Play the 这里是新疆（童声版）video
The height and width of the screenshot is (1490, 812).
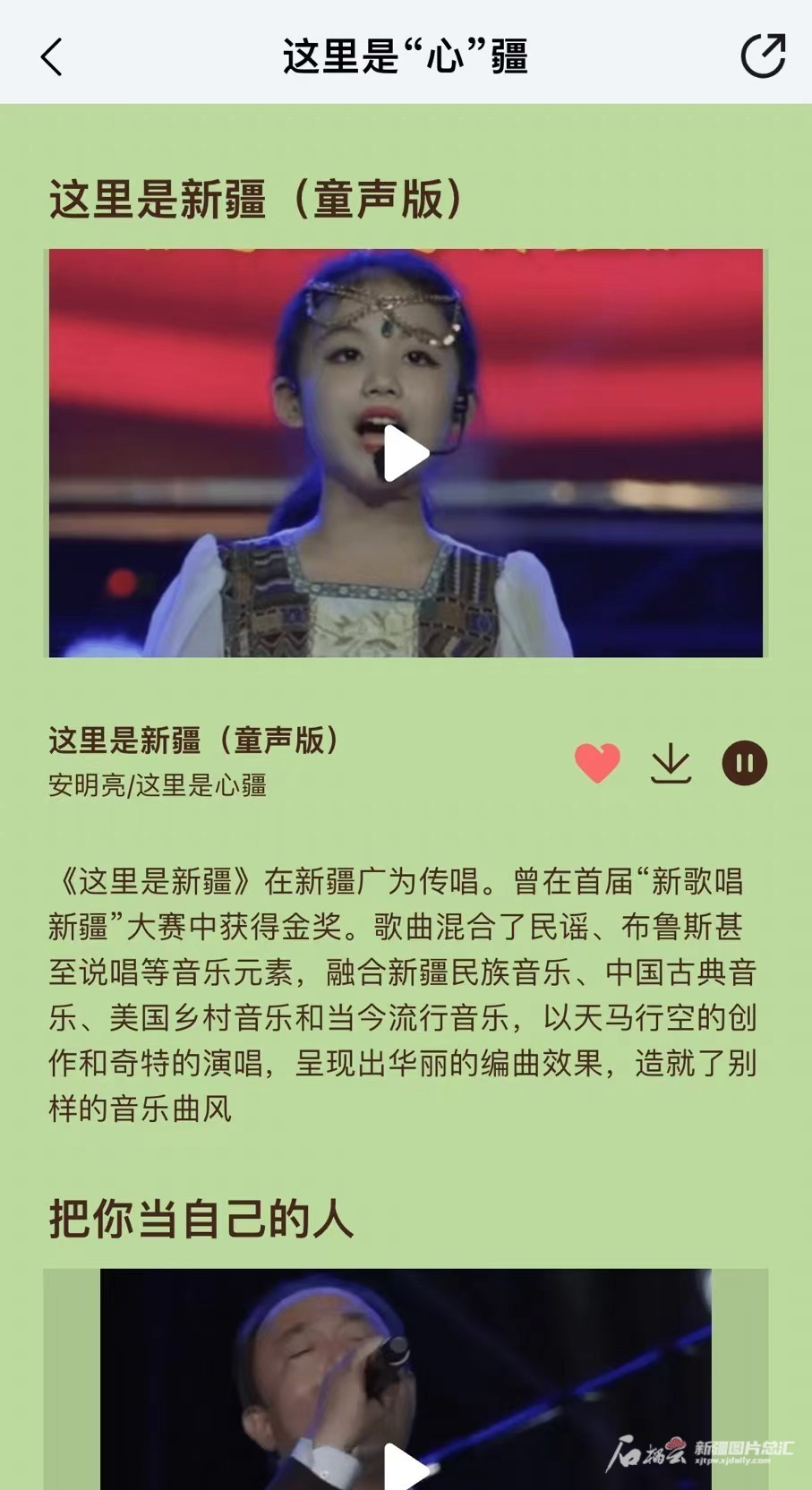tap(406, 454)
